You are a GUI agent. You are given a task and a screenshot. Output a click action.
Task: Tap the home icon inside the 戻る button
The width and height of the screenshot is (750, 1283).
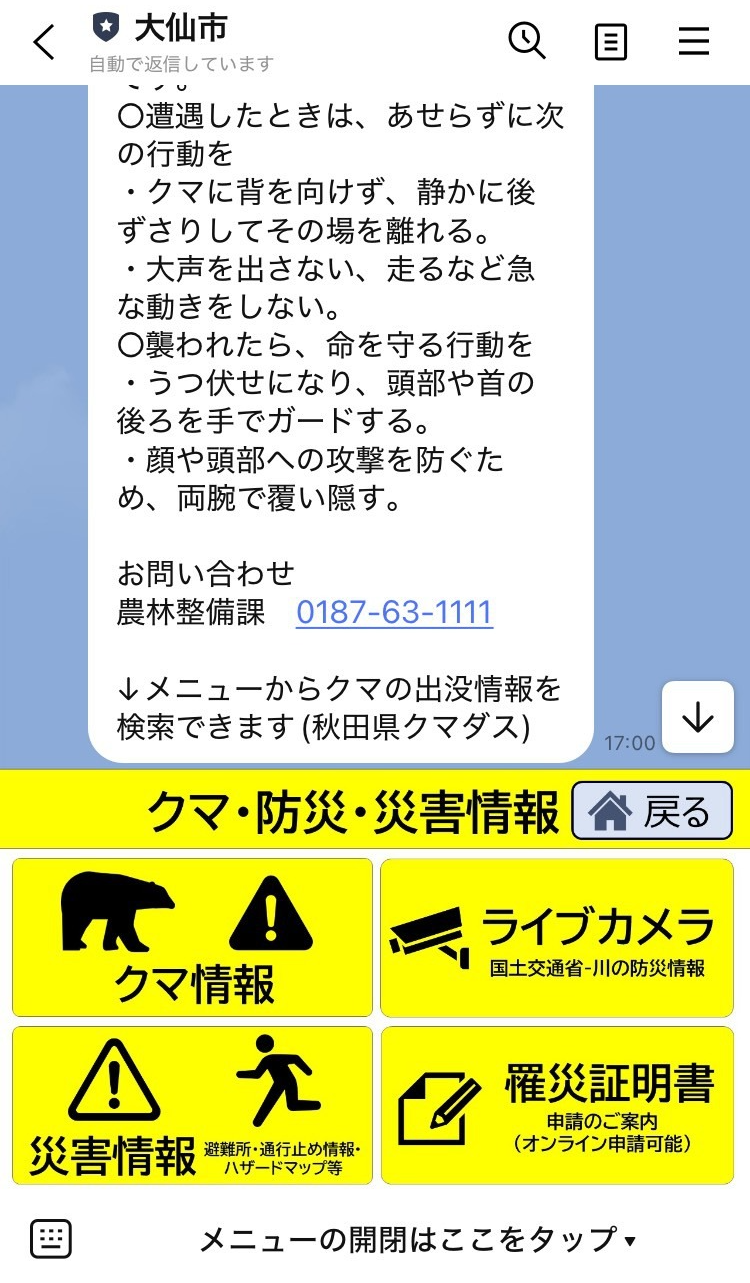coord(609,810)
